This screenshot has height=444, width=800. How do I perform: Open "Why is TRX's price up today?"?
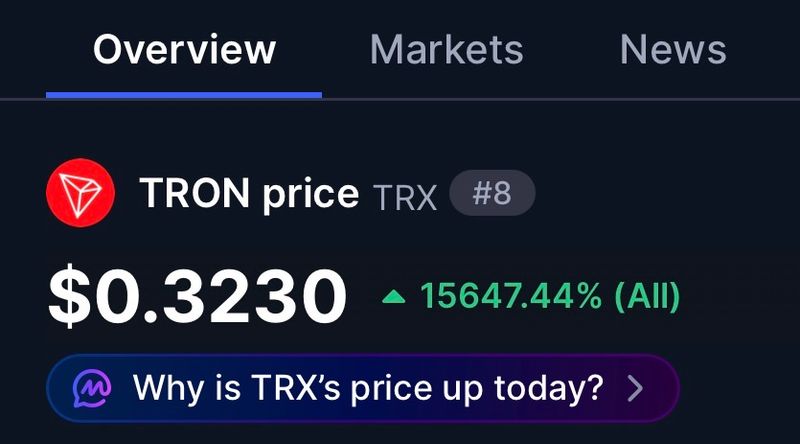[x=362, y=387]
